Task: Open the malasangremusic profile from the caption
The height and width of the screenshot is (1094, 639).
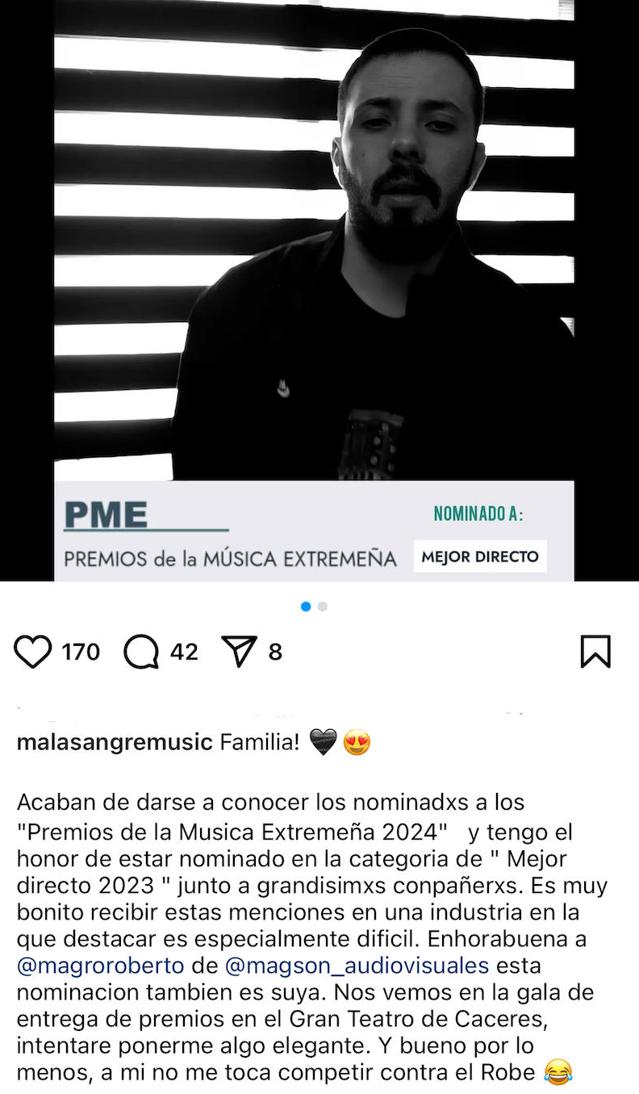Action: click(114, 743)
